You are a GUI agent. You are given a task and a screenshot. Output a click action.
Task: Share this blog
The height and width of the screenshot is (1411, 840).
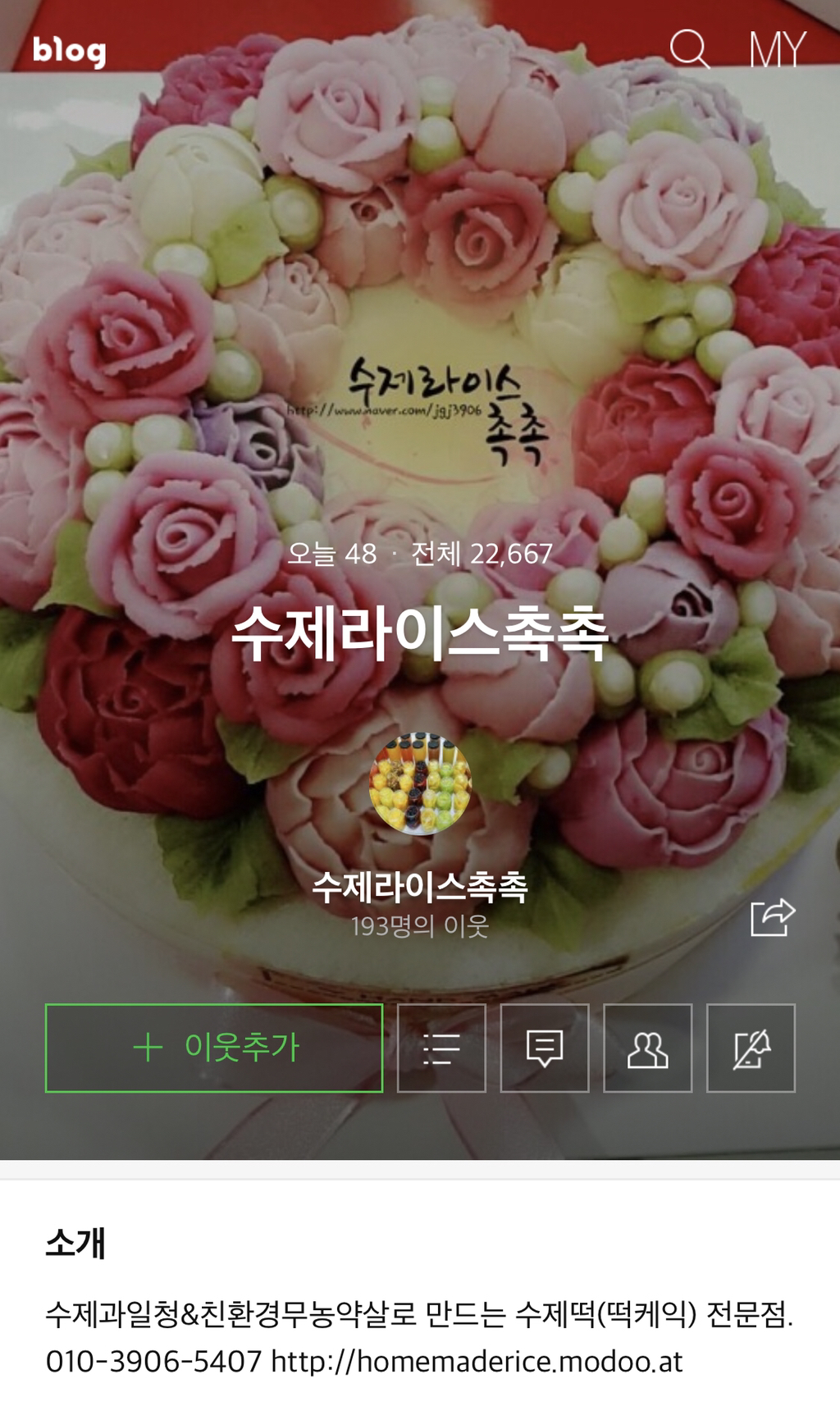coord(773,917)
